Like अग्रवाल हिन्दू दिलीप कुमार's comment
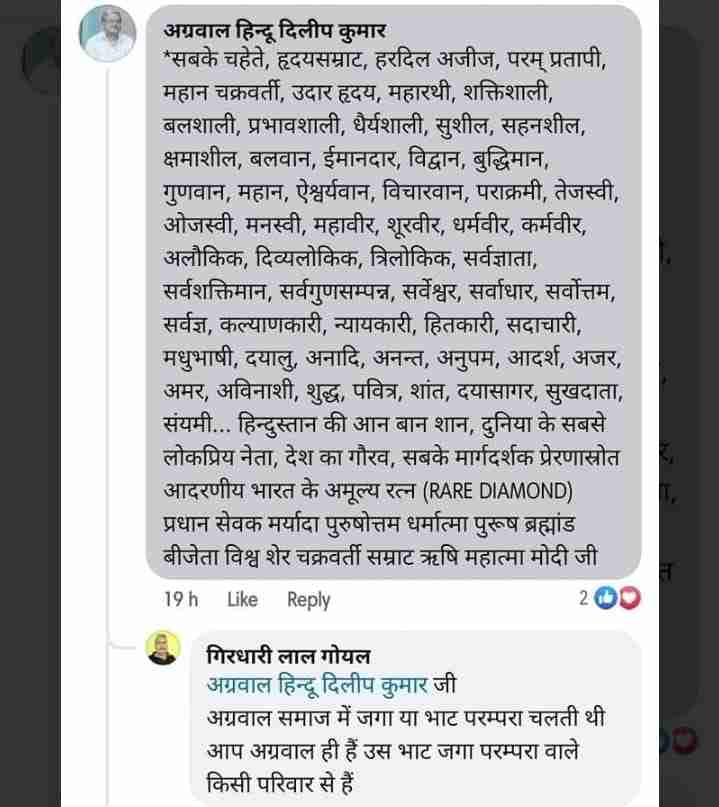 (x=242, y=599)
